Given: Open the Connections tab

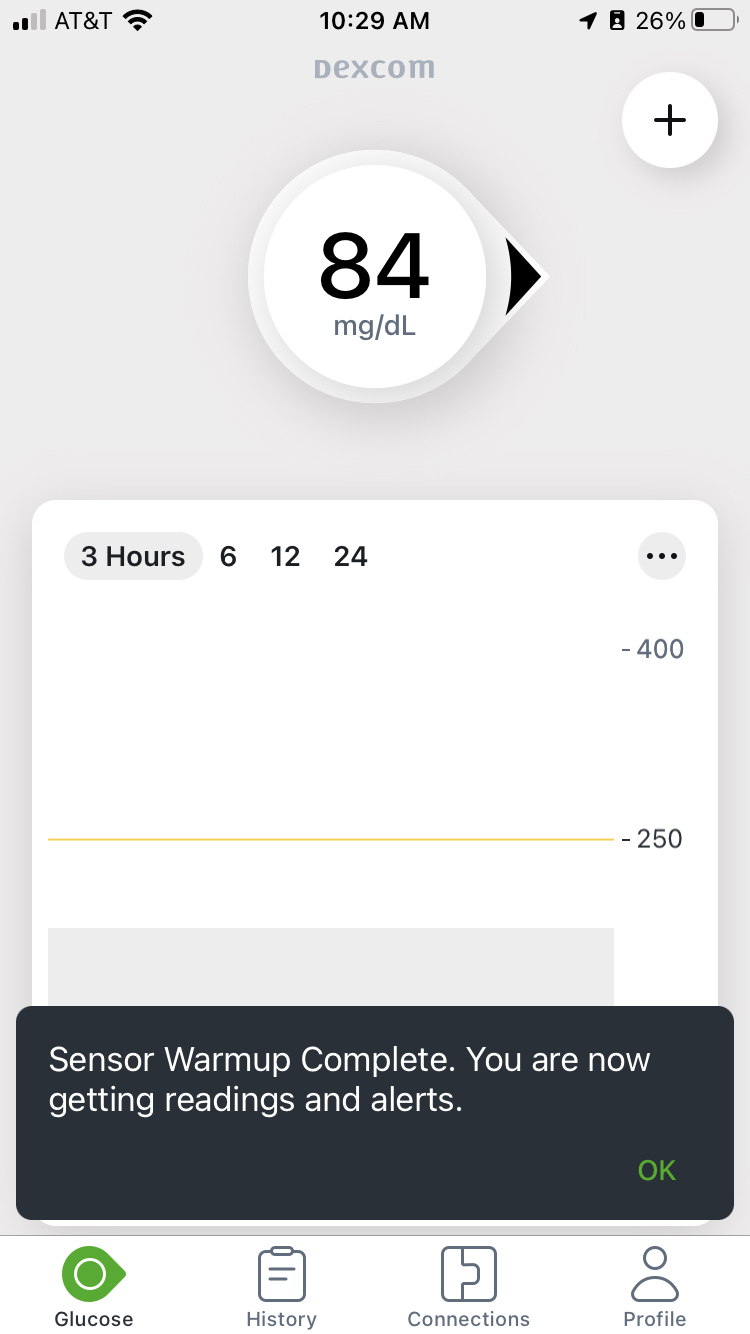Looking at the screenshot, I should point(469,1287).
